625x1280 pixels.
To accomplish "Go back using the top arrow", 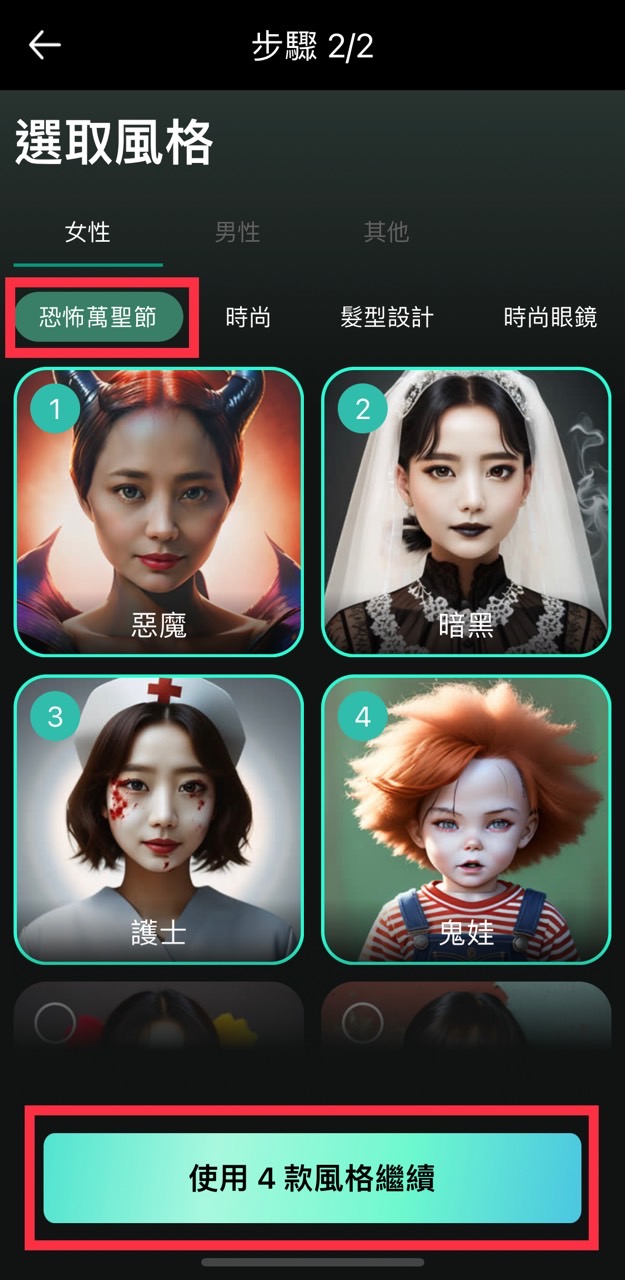I will (x=44, y=45).
